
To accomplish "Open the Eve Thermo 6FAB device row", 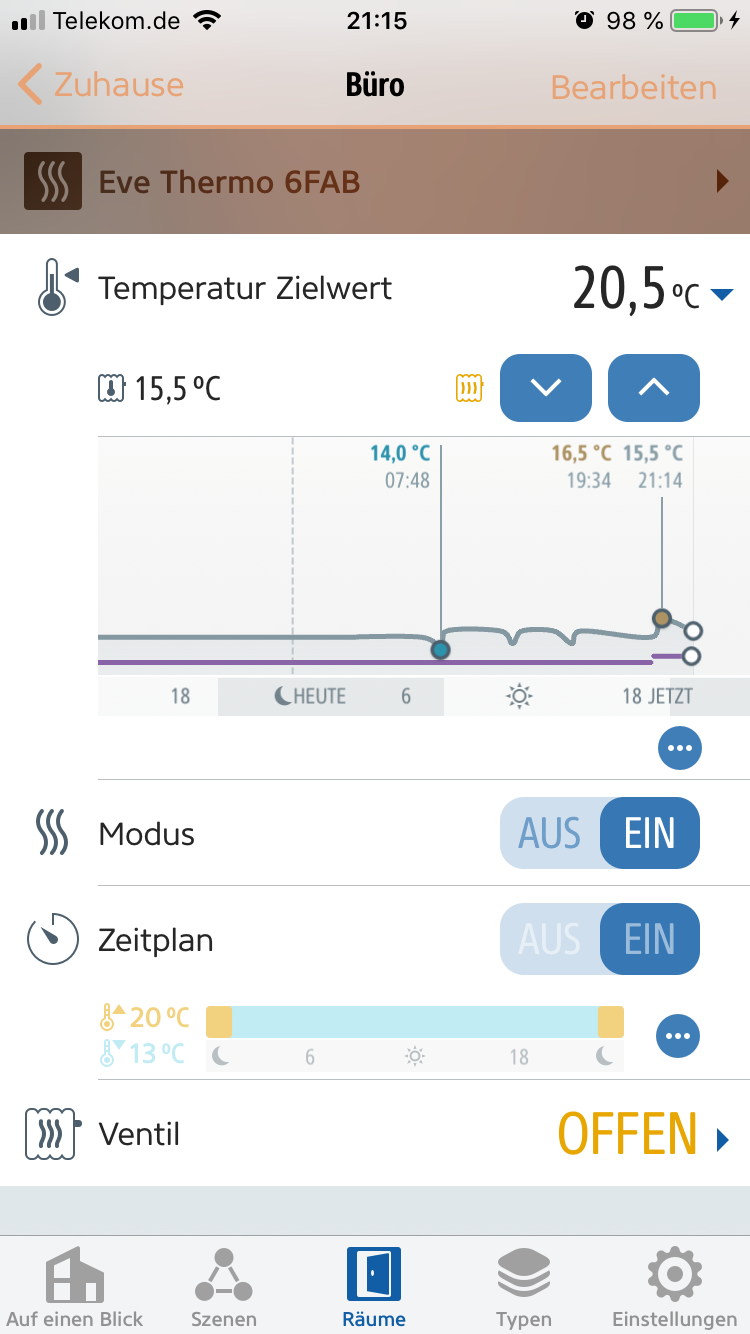I will 375,182.
